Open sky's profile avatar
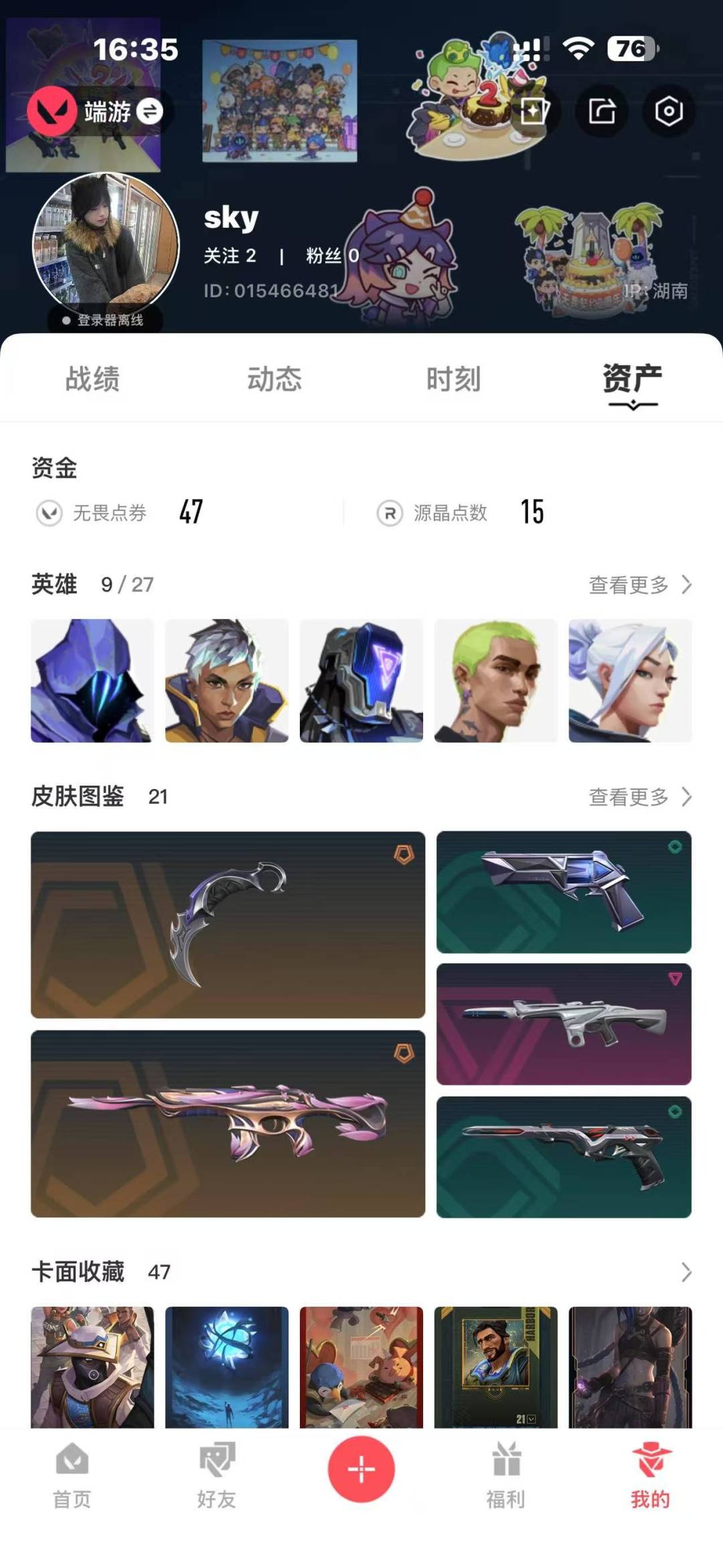Screen dimensions: 723x1568 point(106,246)
